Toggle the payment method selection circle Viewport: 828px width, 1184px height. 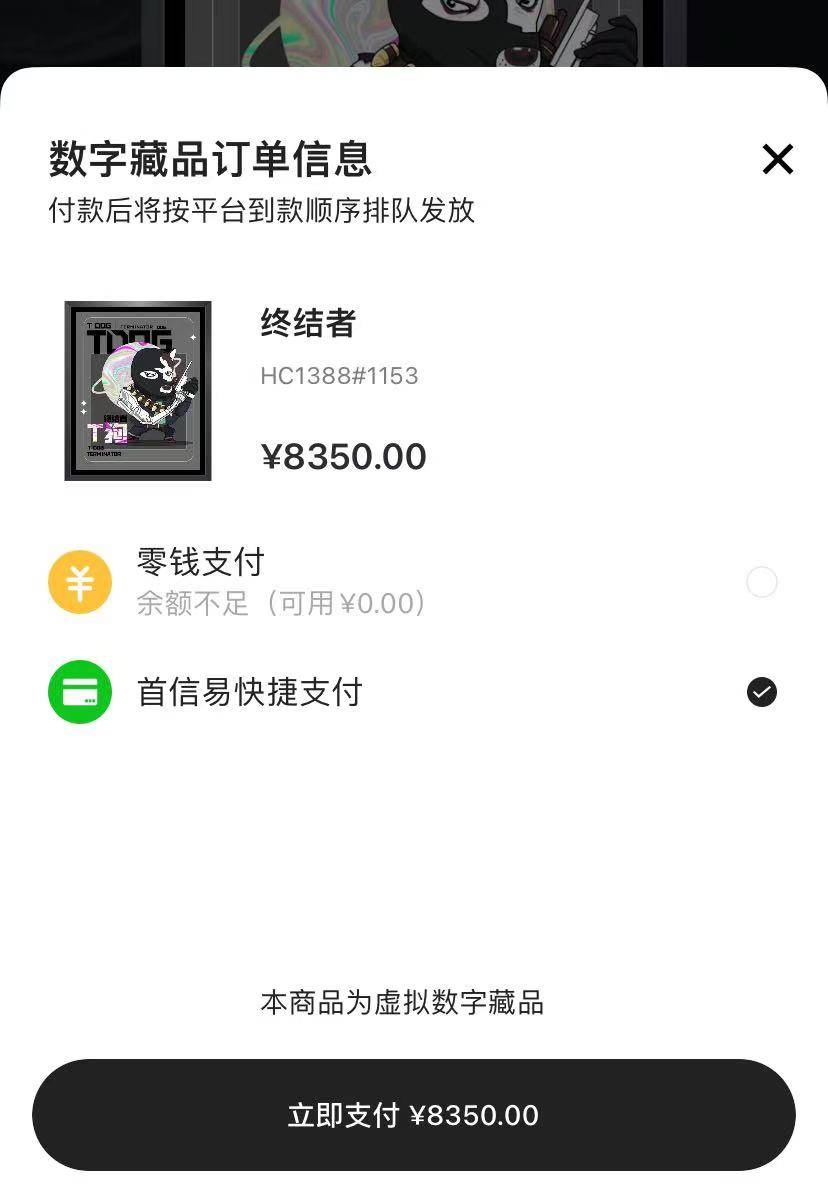pos(762,581)
